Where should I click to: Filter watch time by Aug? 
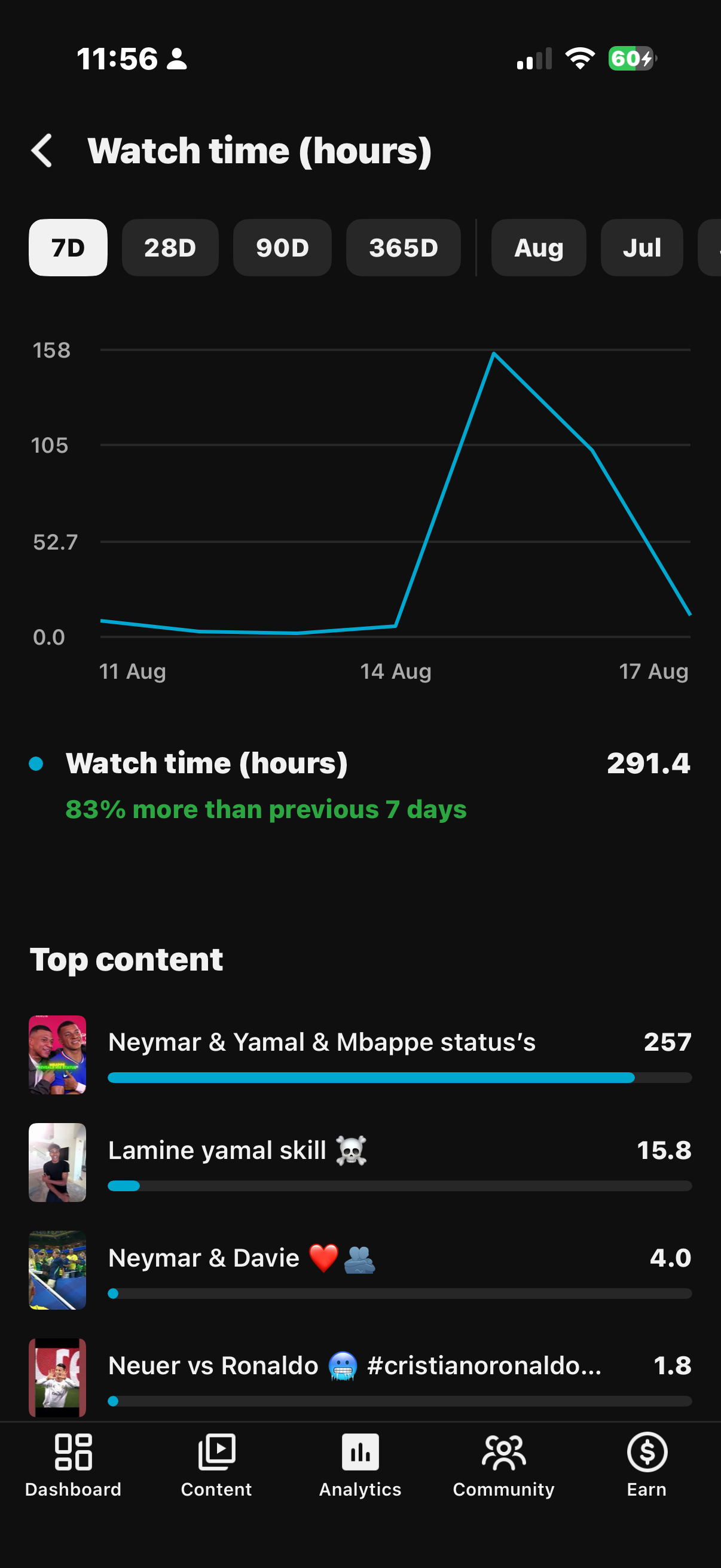click(x=539, y=247)
